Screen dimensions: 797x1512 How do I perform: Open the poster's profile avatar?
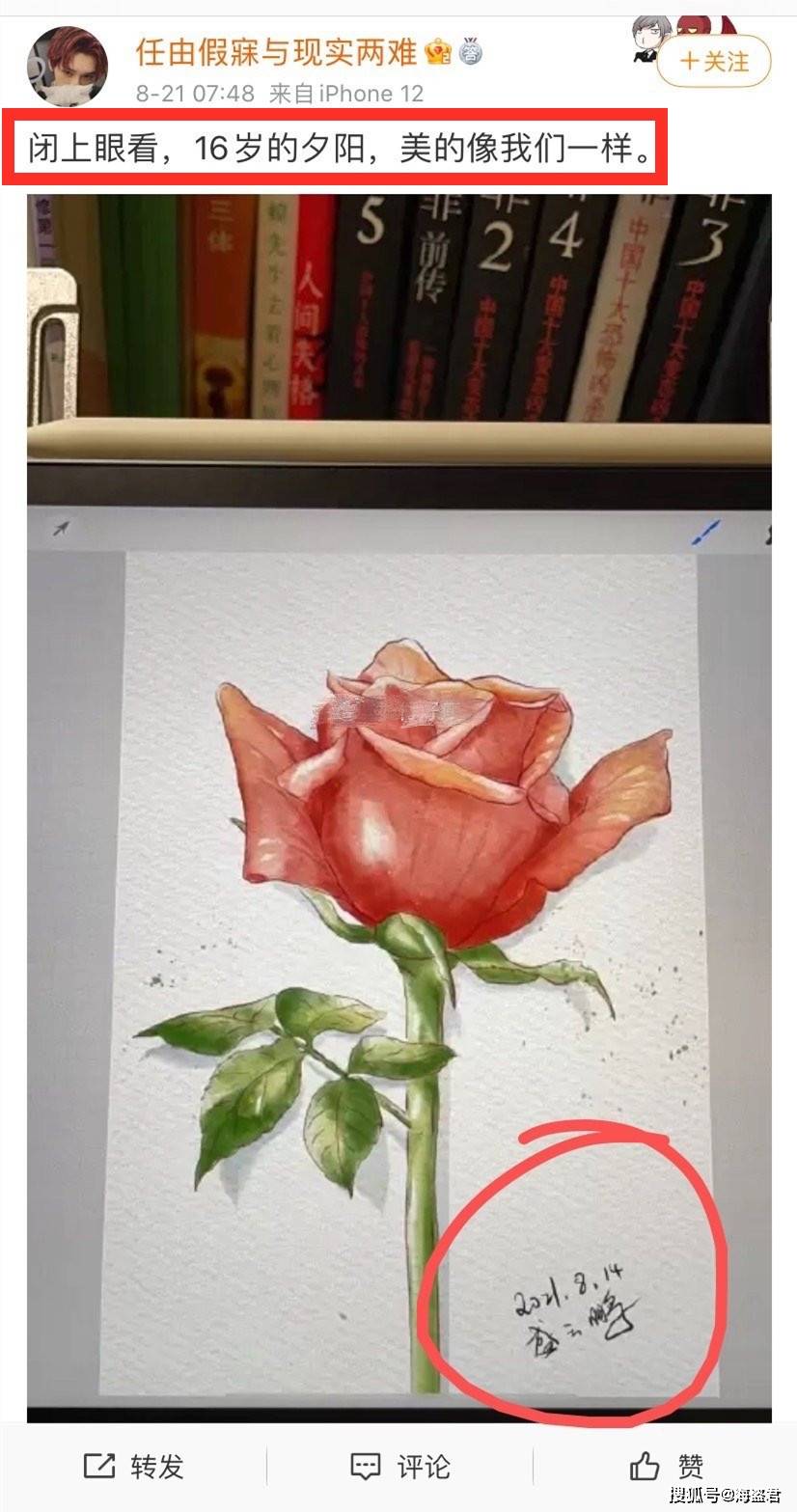tap(67, 66)
